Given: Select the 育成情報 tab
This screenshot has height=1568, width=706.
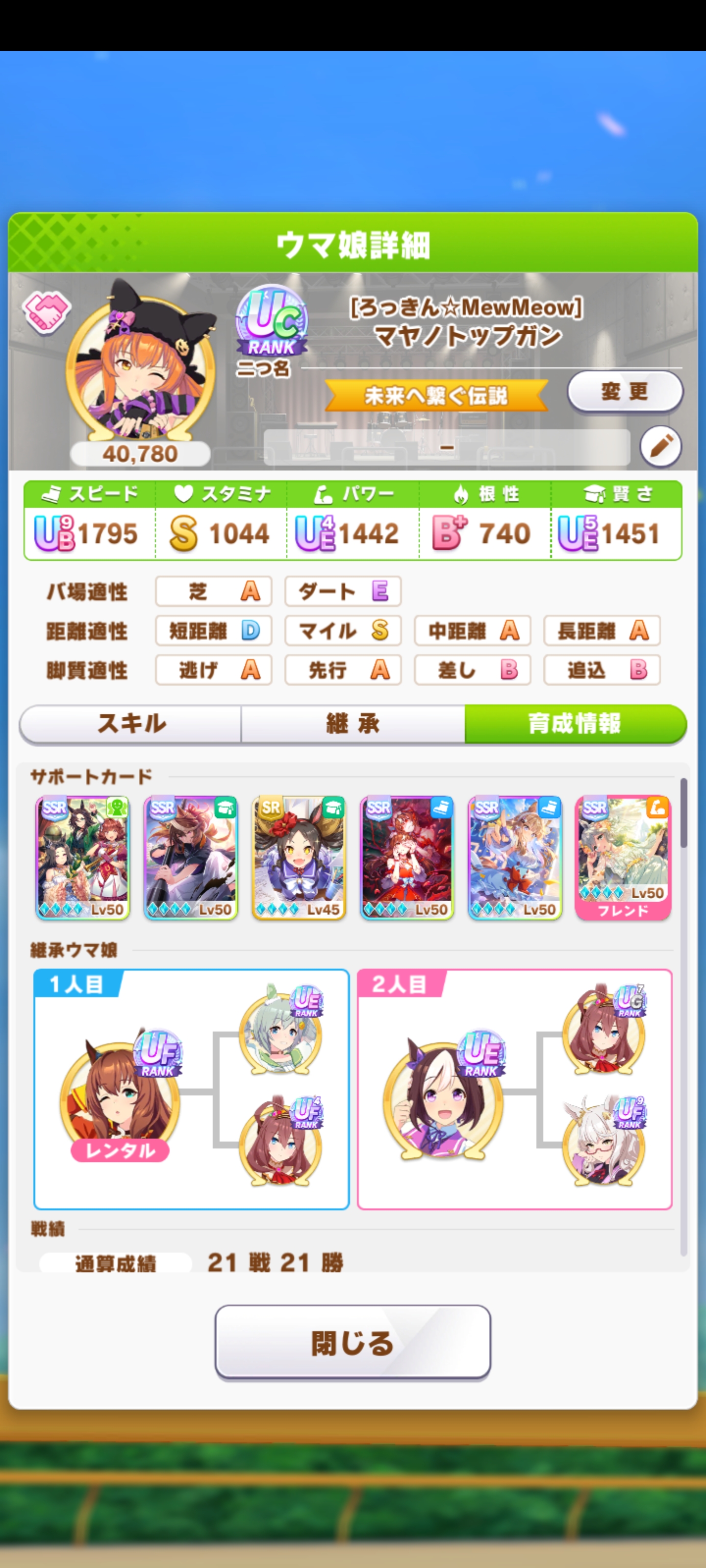Looking at the screenshot, I should (575, 724).
